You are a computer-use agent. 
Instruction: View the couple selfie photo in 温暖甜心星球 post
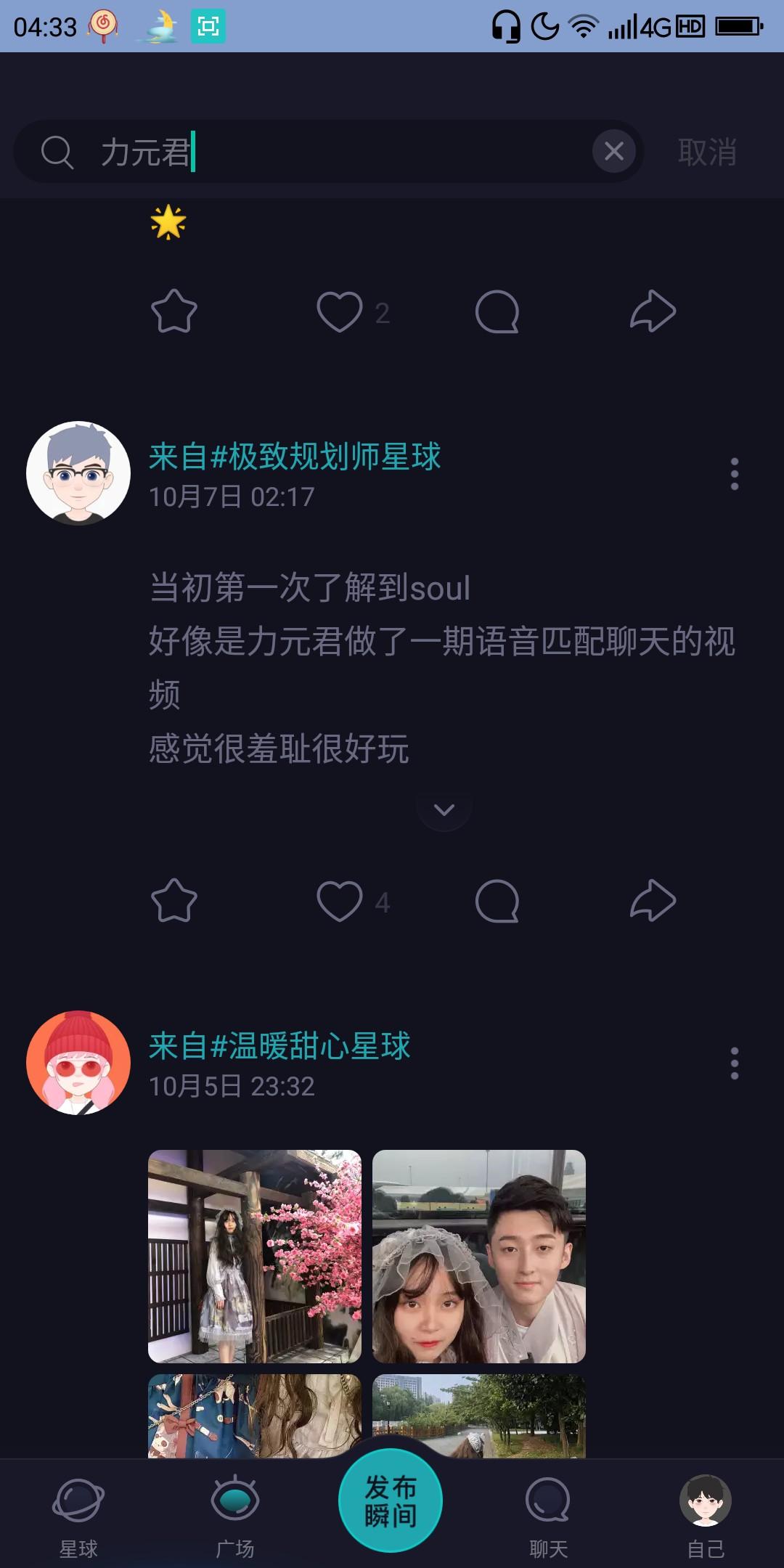[479, 1257]
